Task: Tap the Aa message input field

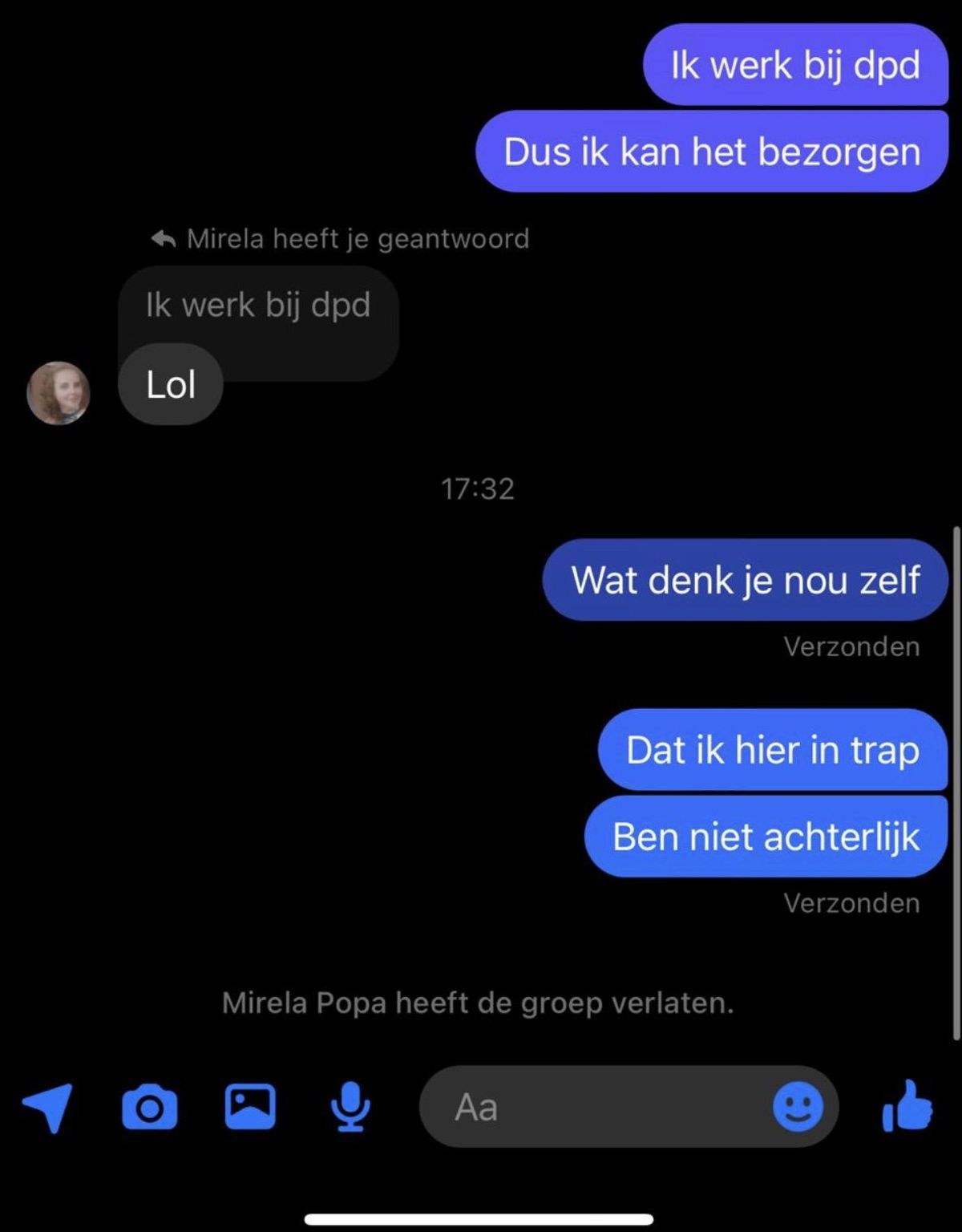Action: [593, 1107]
